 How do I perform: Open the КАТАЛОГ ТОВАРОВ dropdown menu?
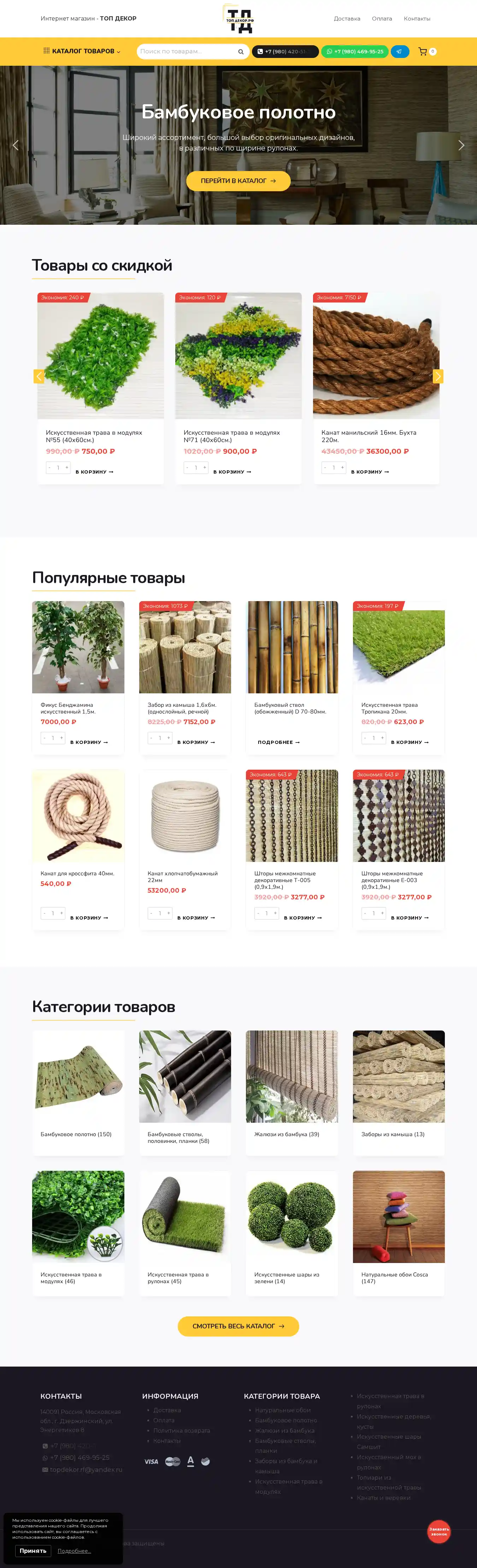pos(82,51)
